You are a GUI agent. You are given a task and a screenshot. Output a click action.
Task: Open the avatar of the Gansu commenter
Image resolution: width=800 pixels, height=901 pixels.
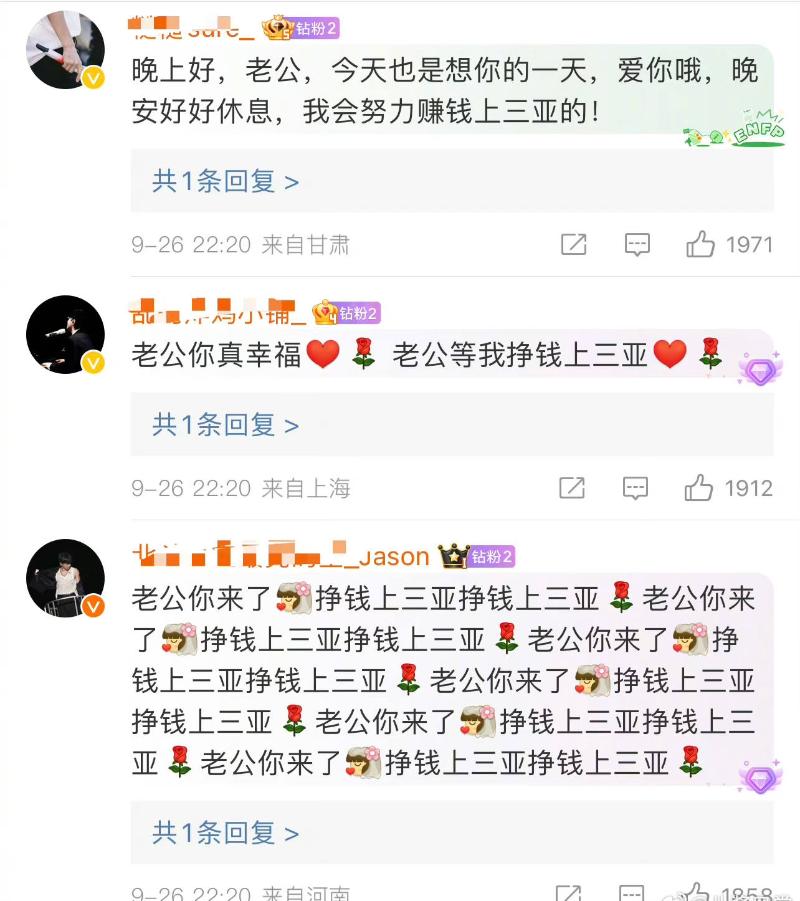tap(65, 50)
